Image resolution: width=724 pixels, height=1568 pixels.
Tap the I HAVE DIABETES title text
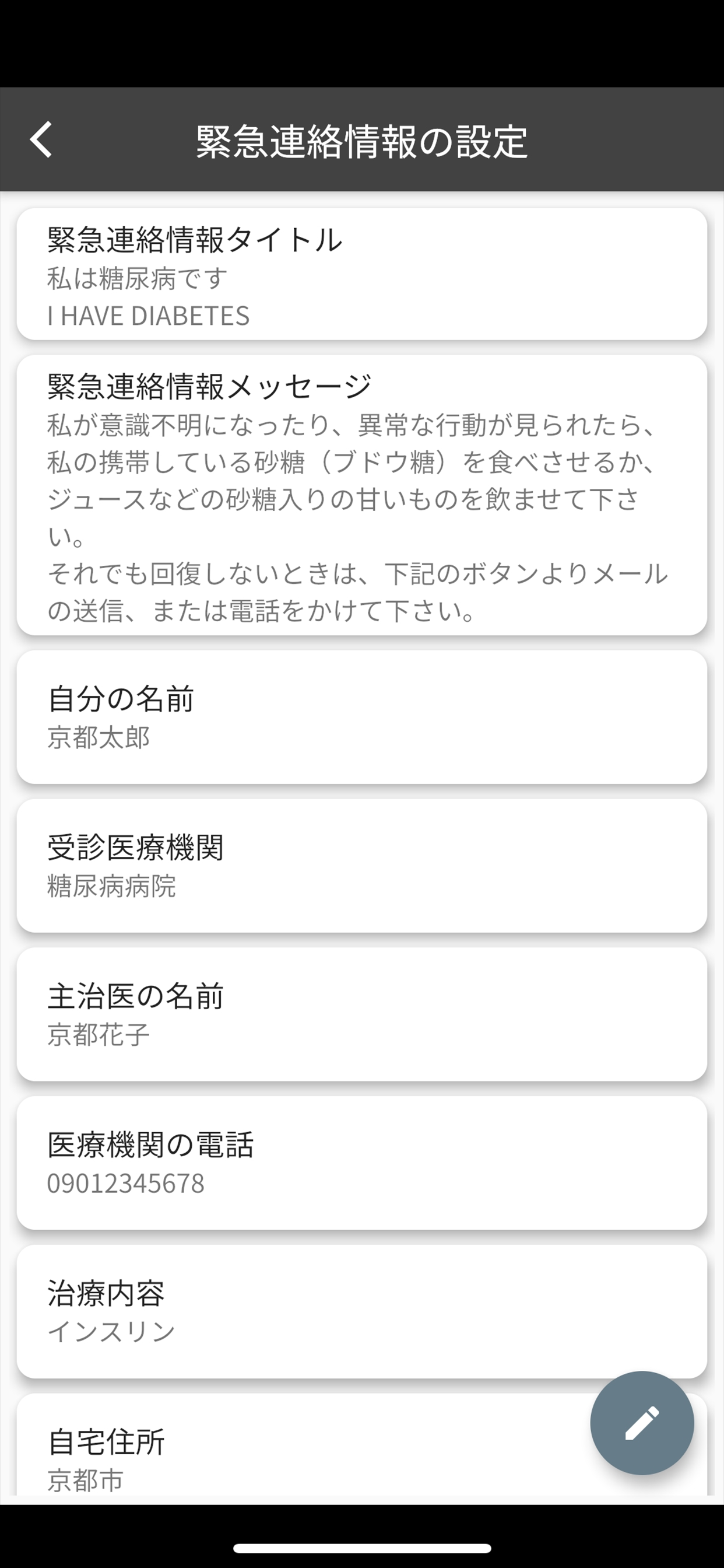coord(148,316)
